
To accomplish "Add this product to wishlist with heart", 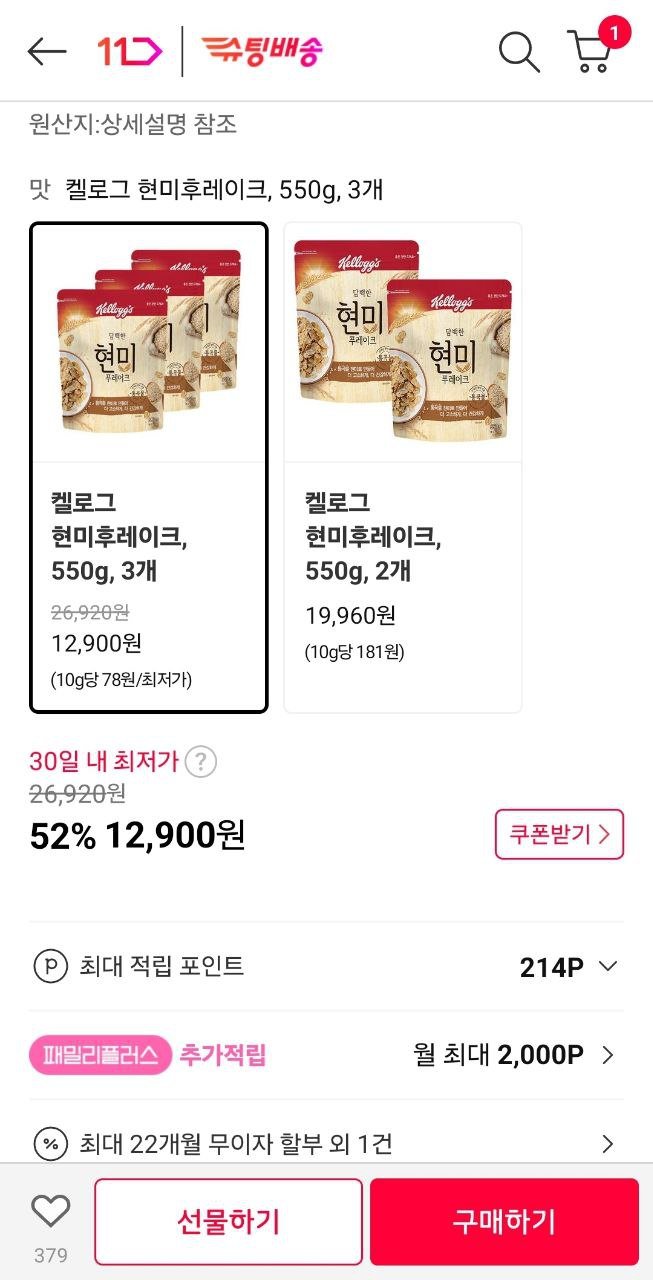I will click(x=50, y=1212).
